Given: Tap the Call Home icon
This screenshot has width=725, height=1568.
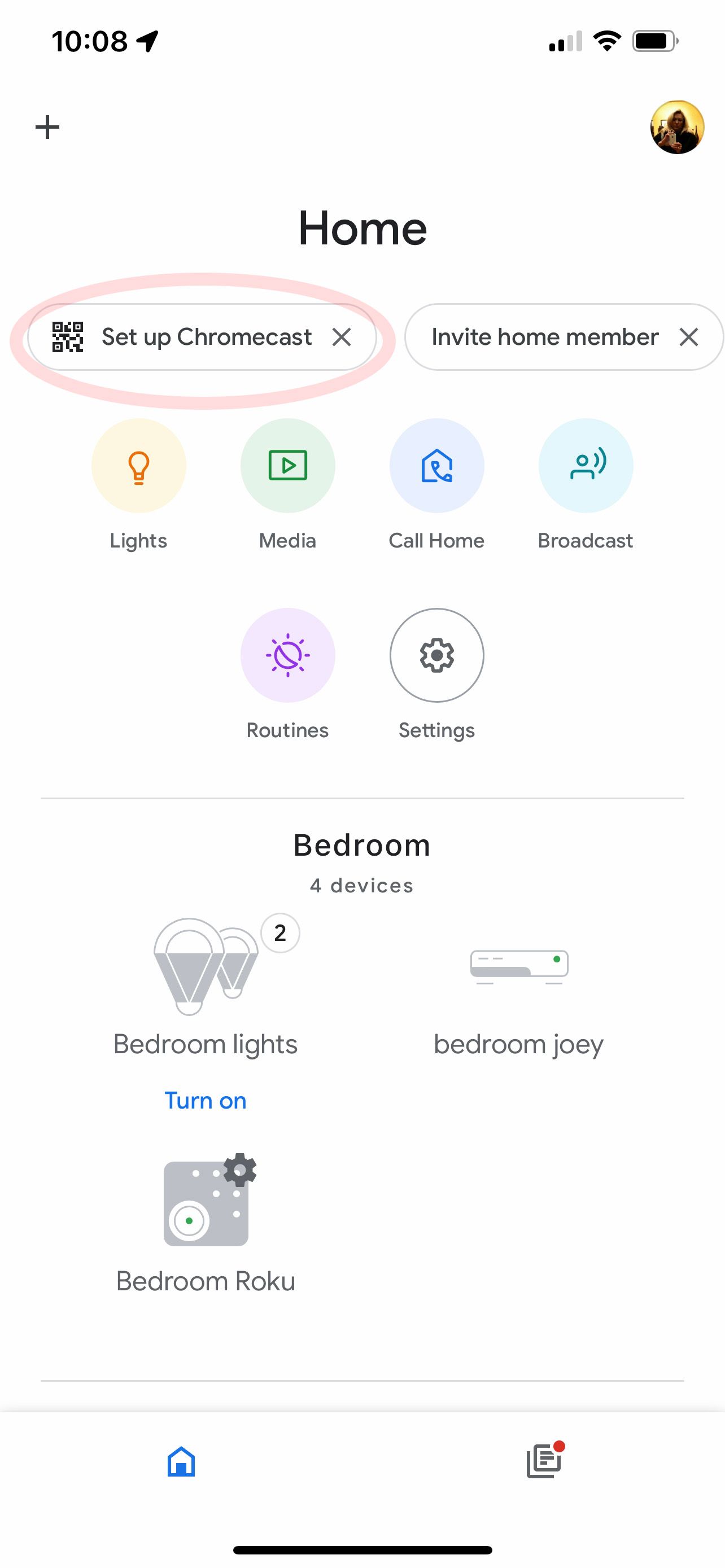Looking at the screenshot, I should click(x=436, y=465).
